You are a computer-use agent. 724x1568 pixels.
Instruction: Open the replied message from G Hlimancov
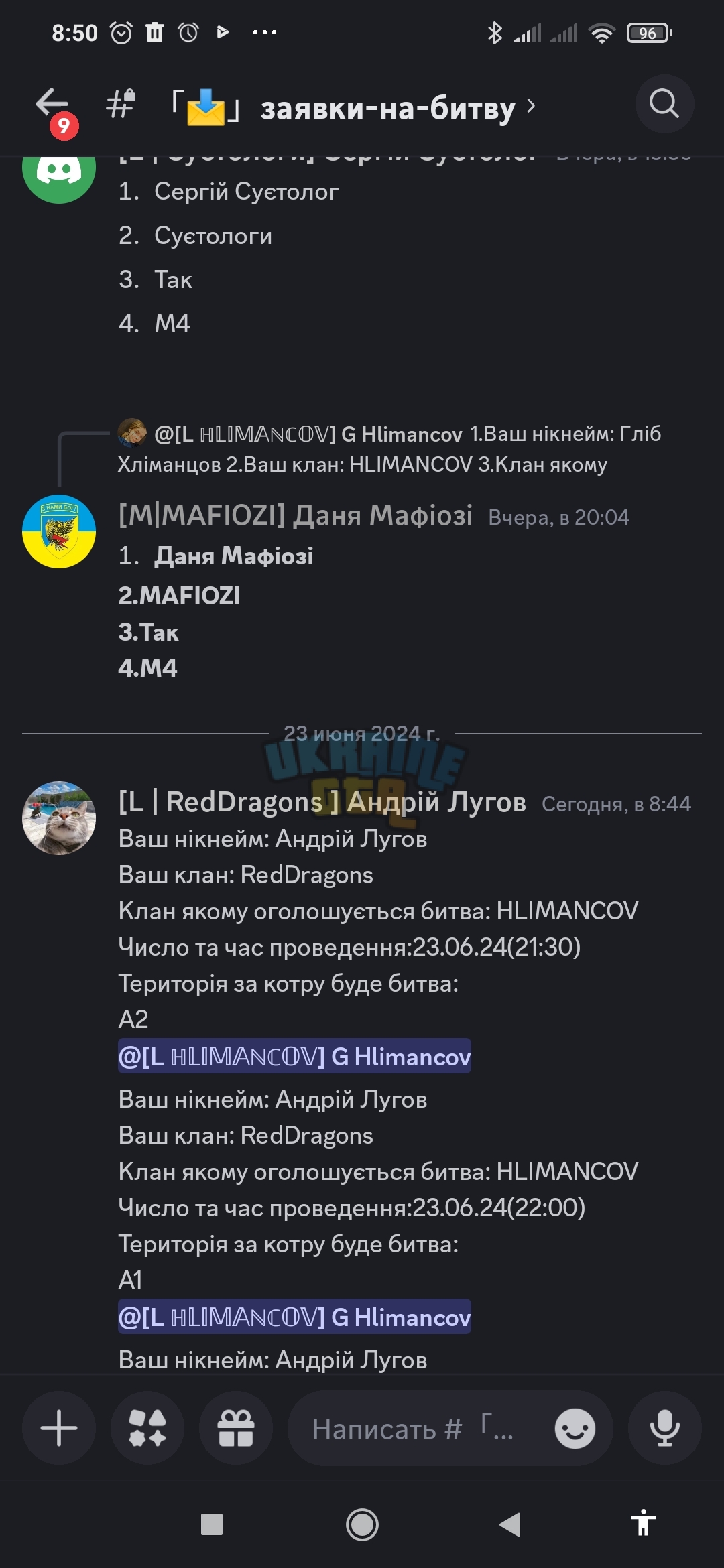pyautogui.click(x=389, y=449)
